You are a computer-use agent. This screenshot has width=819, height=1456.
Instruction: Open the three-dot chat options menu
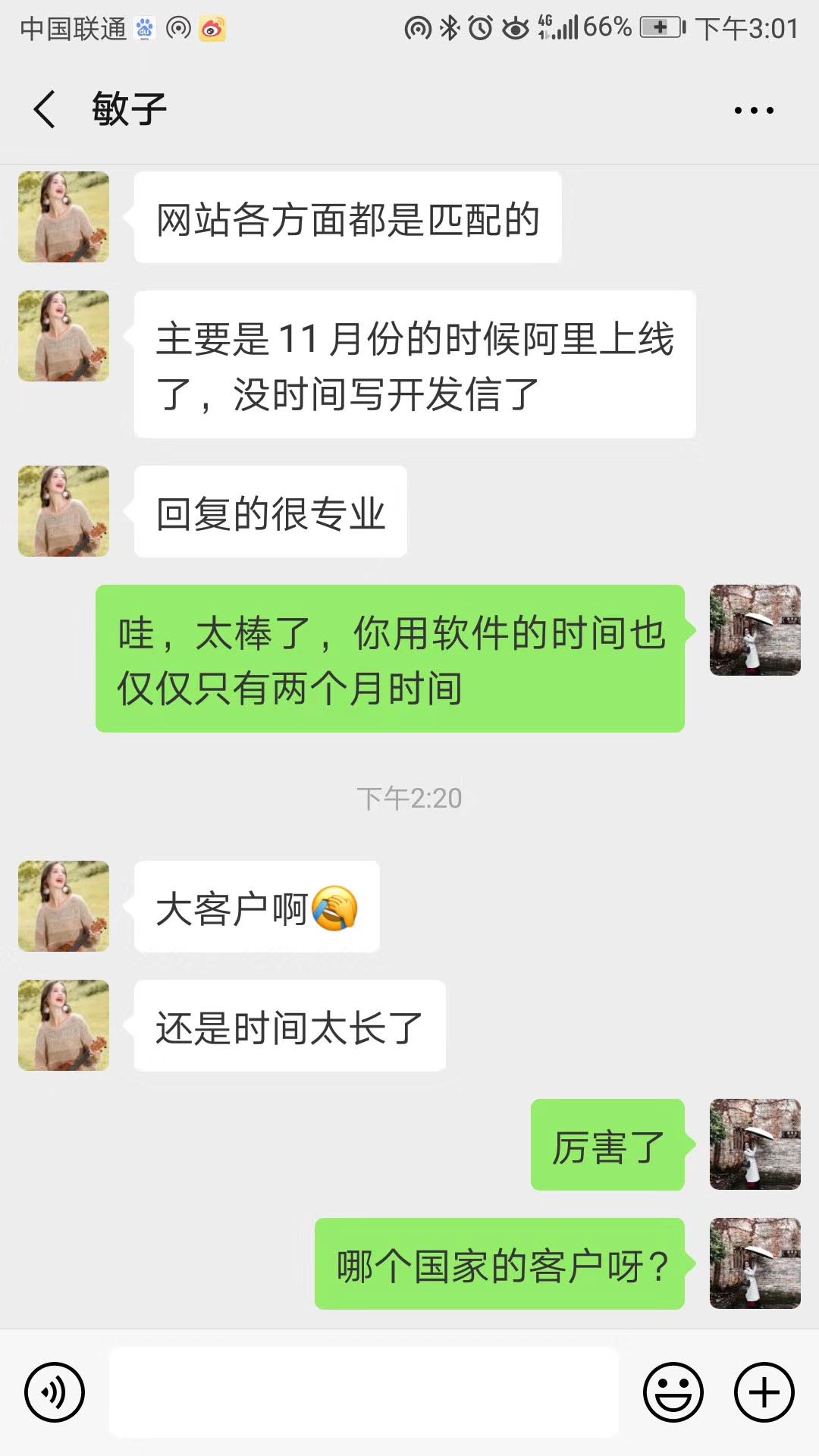pyautogui.click(x=754, y=111)
